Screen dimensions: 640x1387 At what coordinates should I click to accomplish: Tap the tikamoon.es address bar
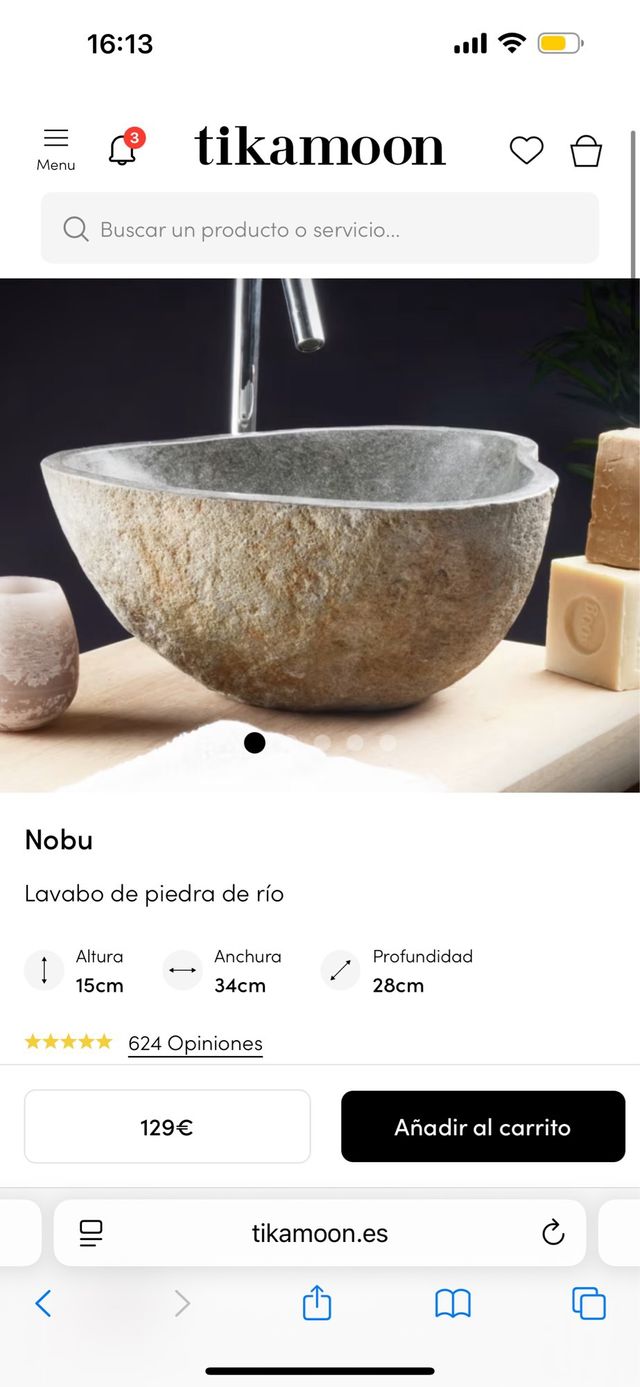click(x=320, y=1233)
